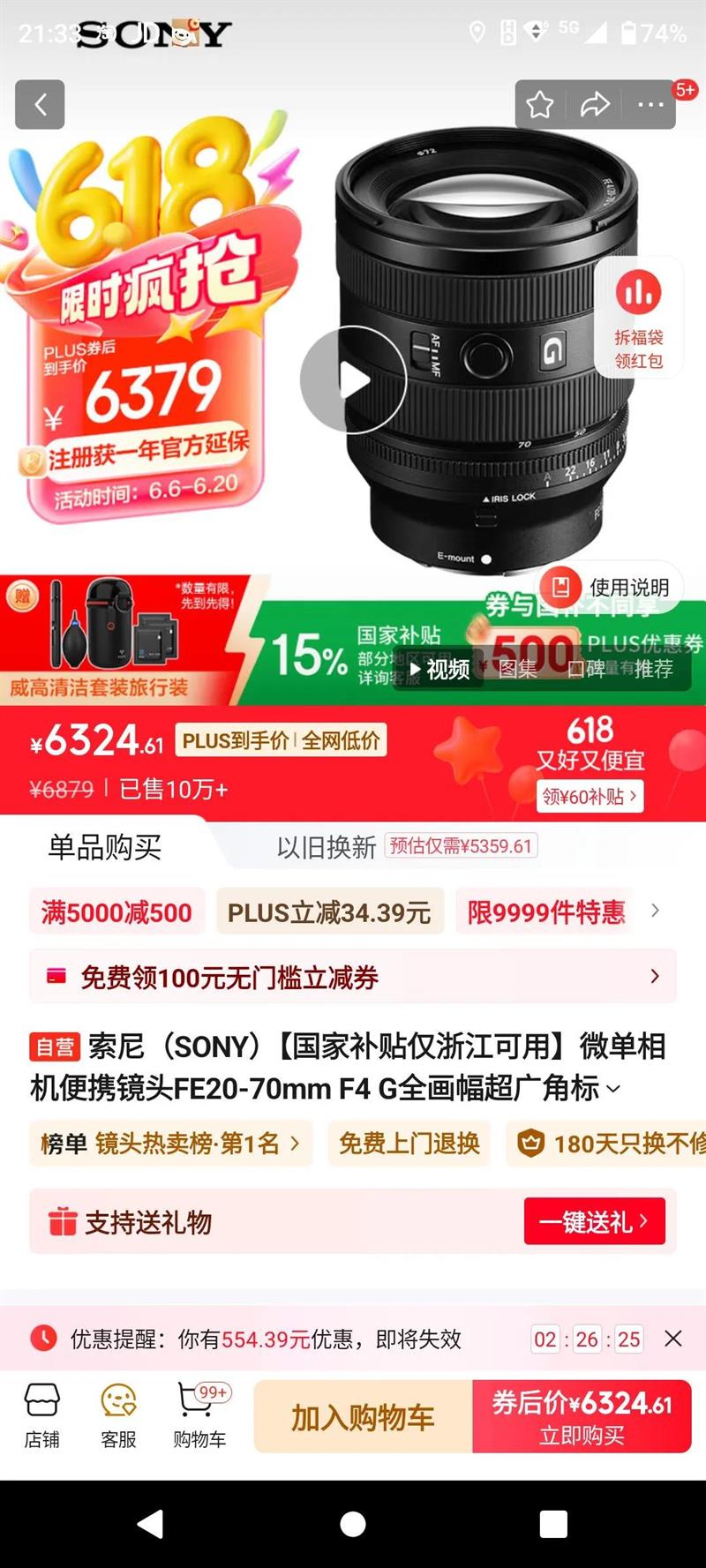Image resolution: width=706 pixels, height=1568 pixels.
Task: Tap 加入购物车 to add to cart
Action: coord(364,1417)
